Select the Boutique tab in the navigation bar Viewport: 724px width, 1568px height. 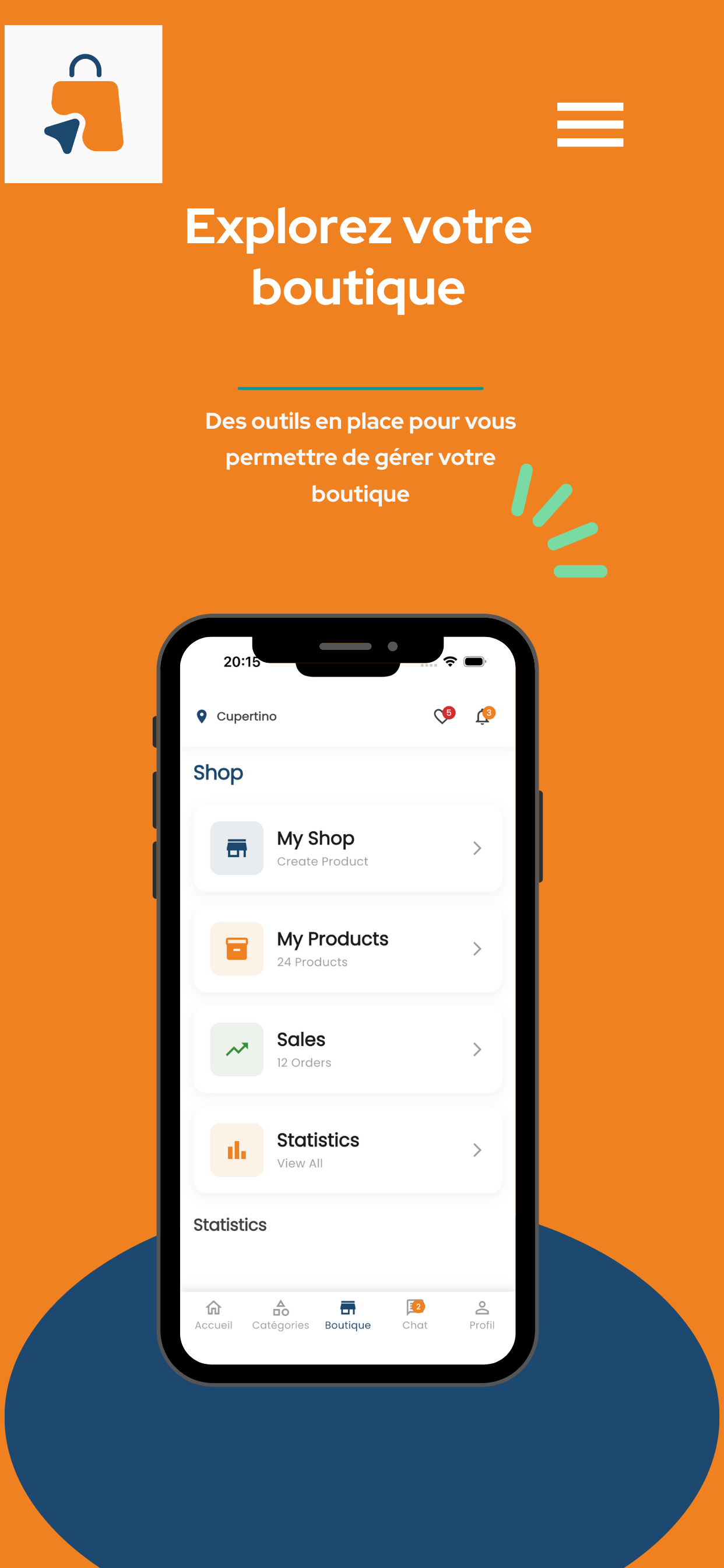coord(347,1312)
